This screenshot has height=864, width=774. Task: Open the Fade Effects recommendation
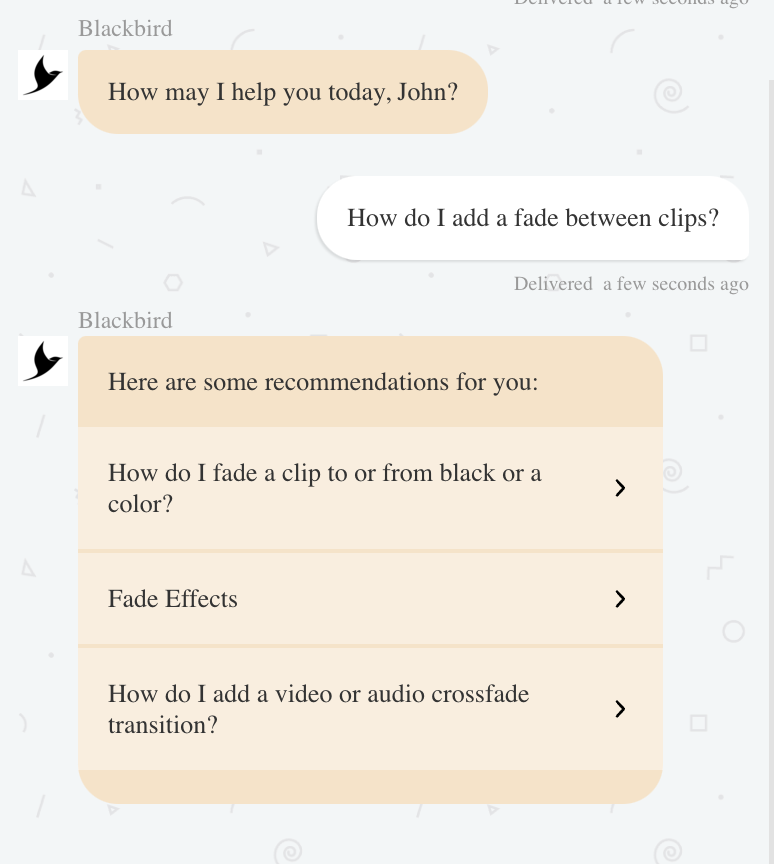369,599
